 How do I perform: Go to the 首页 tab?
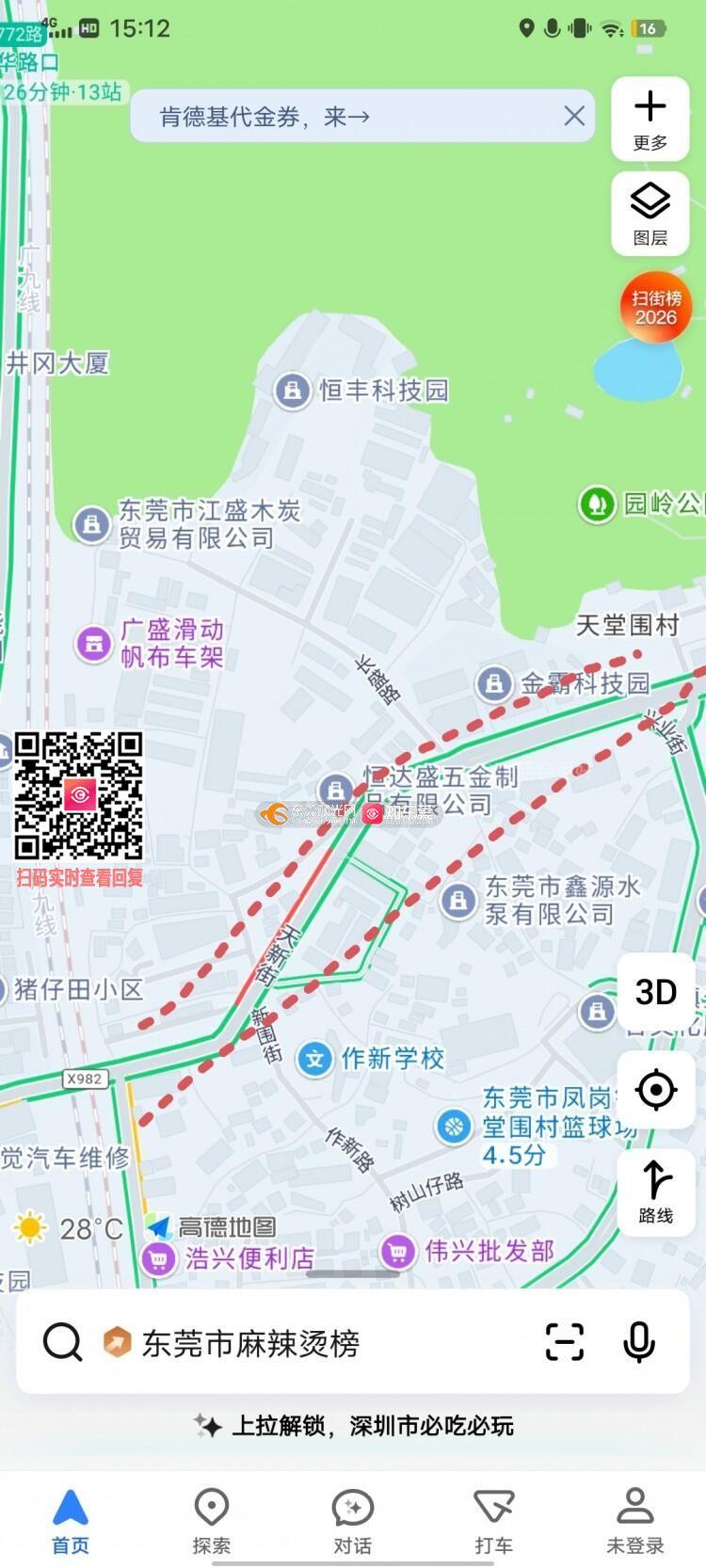tap(71, 1521)
